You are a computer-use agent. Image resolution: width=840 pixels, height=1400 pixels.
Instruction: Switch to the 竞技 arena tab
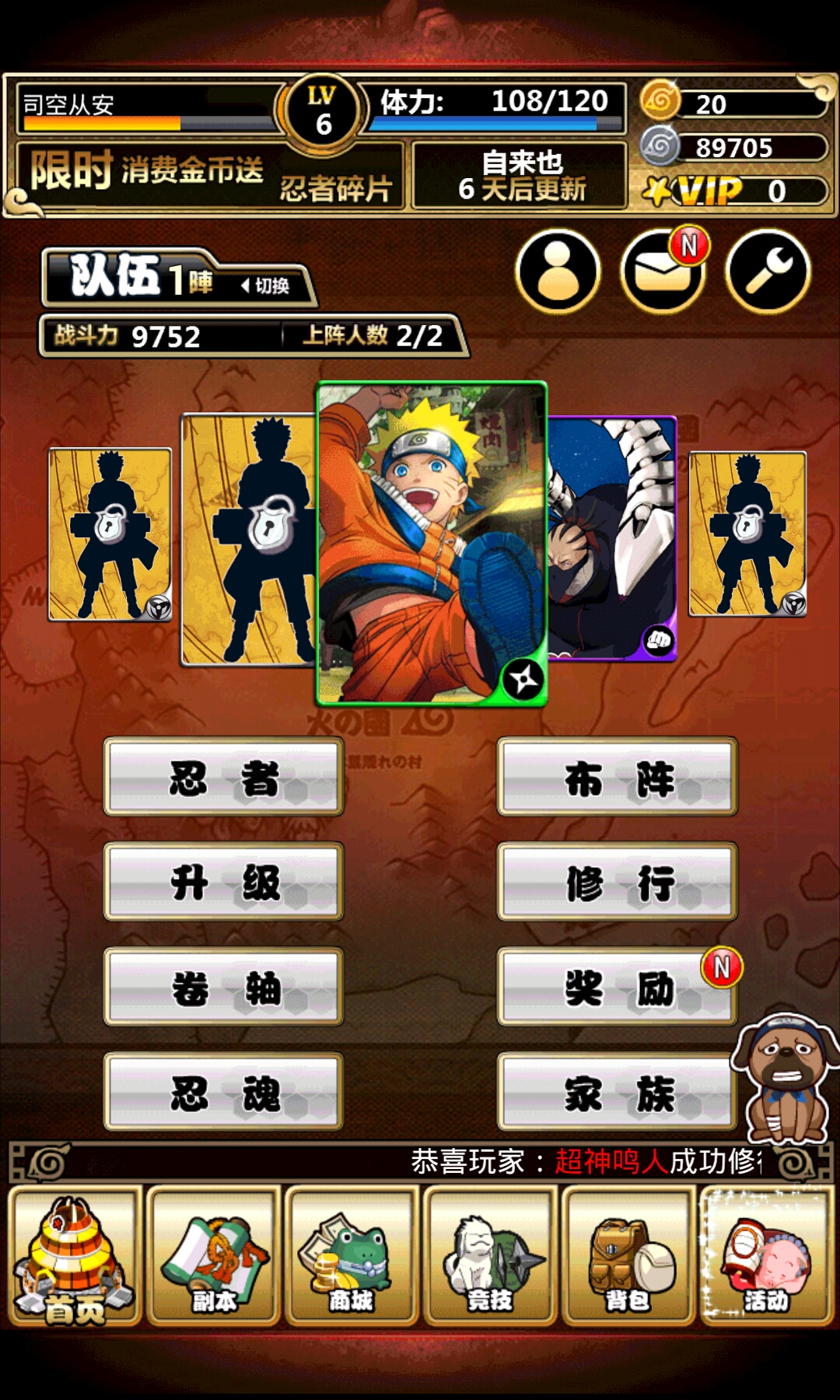click(490, 1256)
